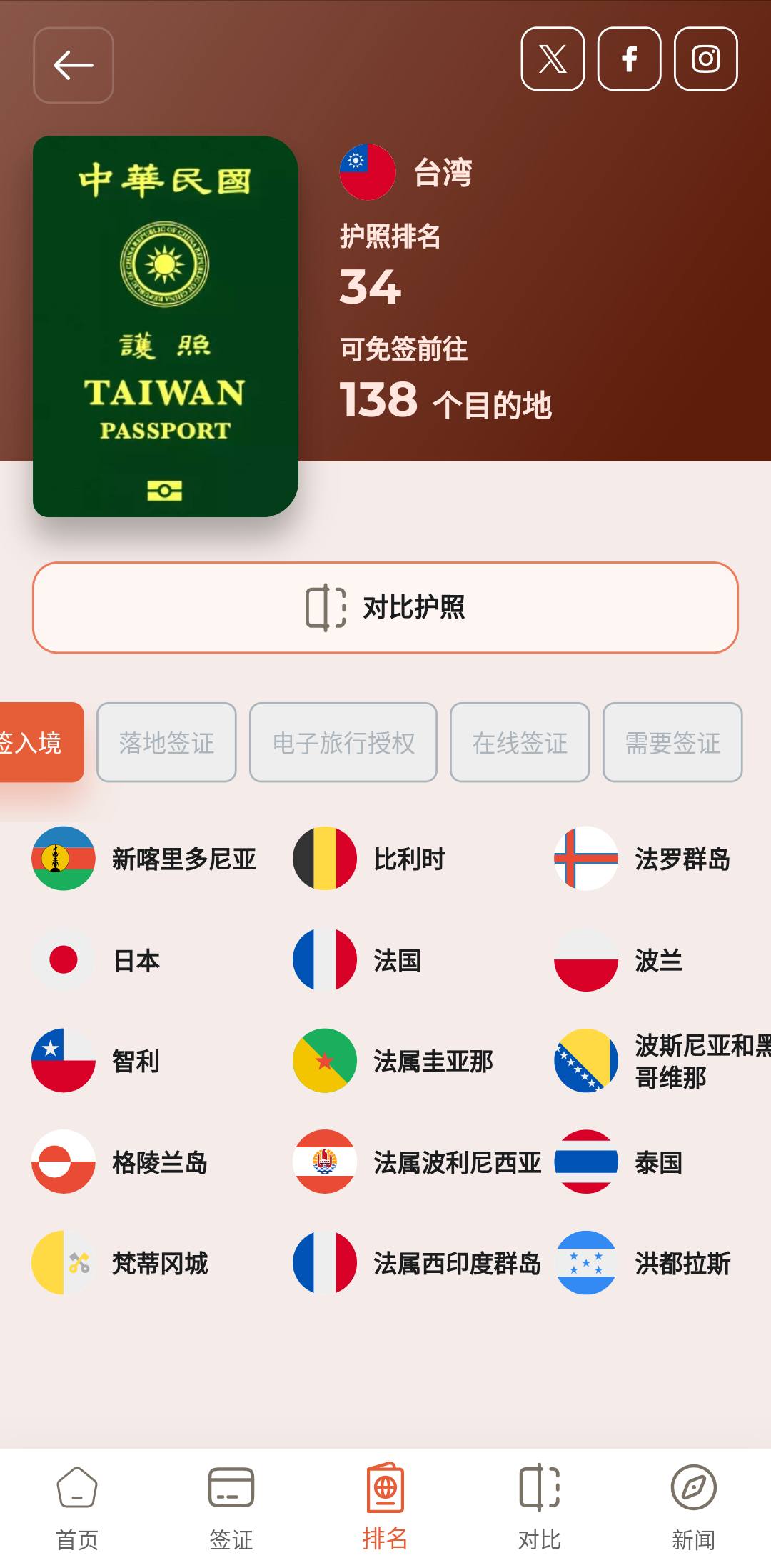The image size is (771, 1568).
Task: Switch to 在线签证 filter
Action: point(520,743)
